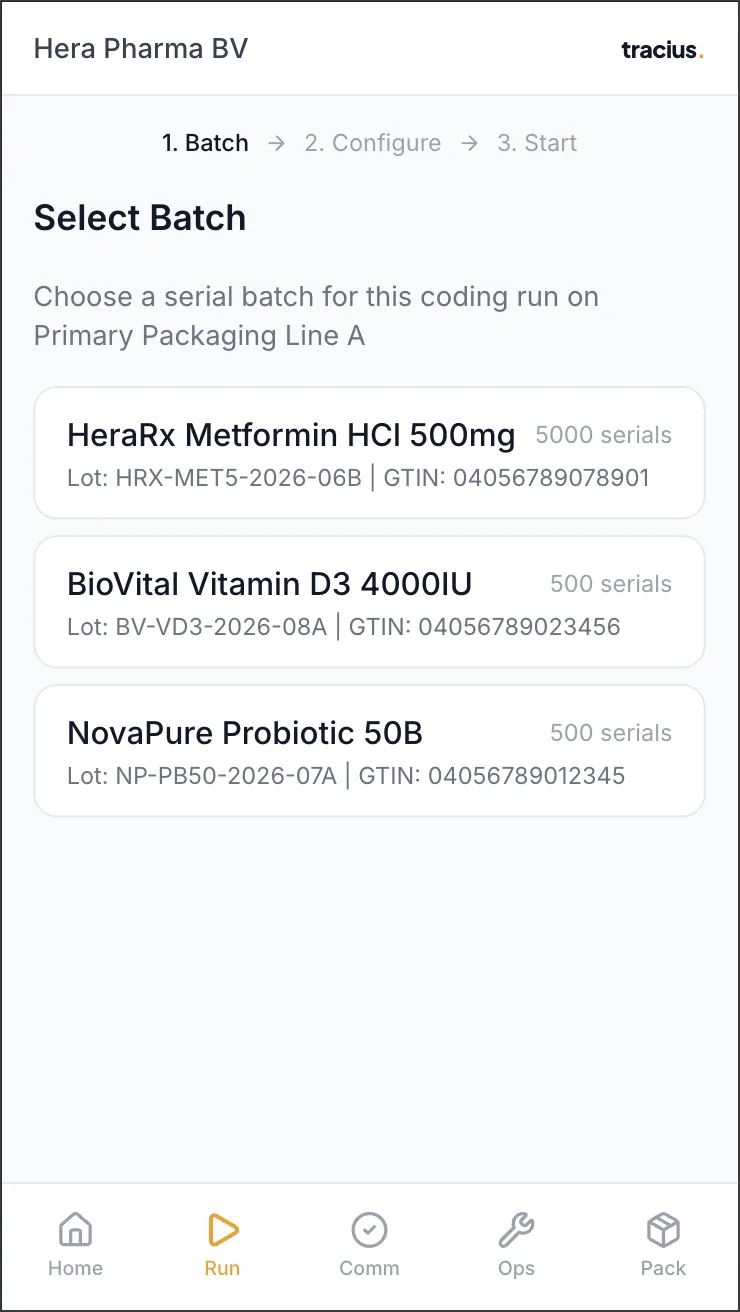Viewport: 740px width, 1312px height.
Task: Open the Pack box icon
Action: point(662,1229)
